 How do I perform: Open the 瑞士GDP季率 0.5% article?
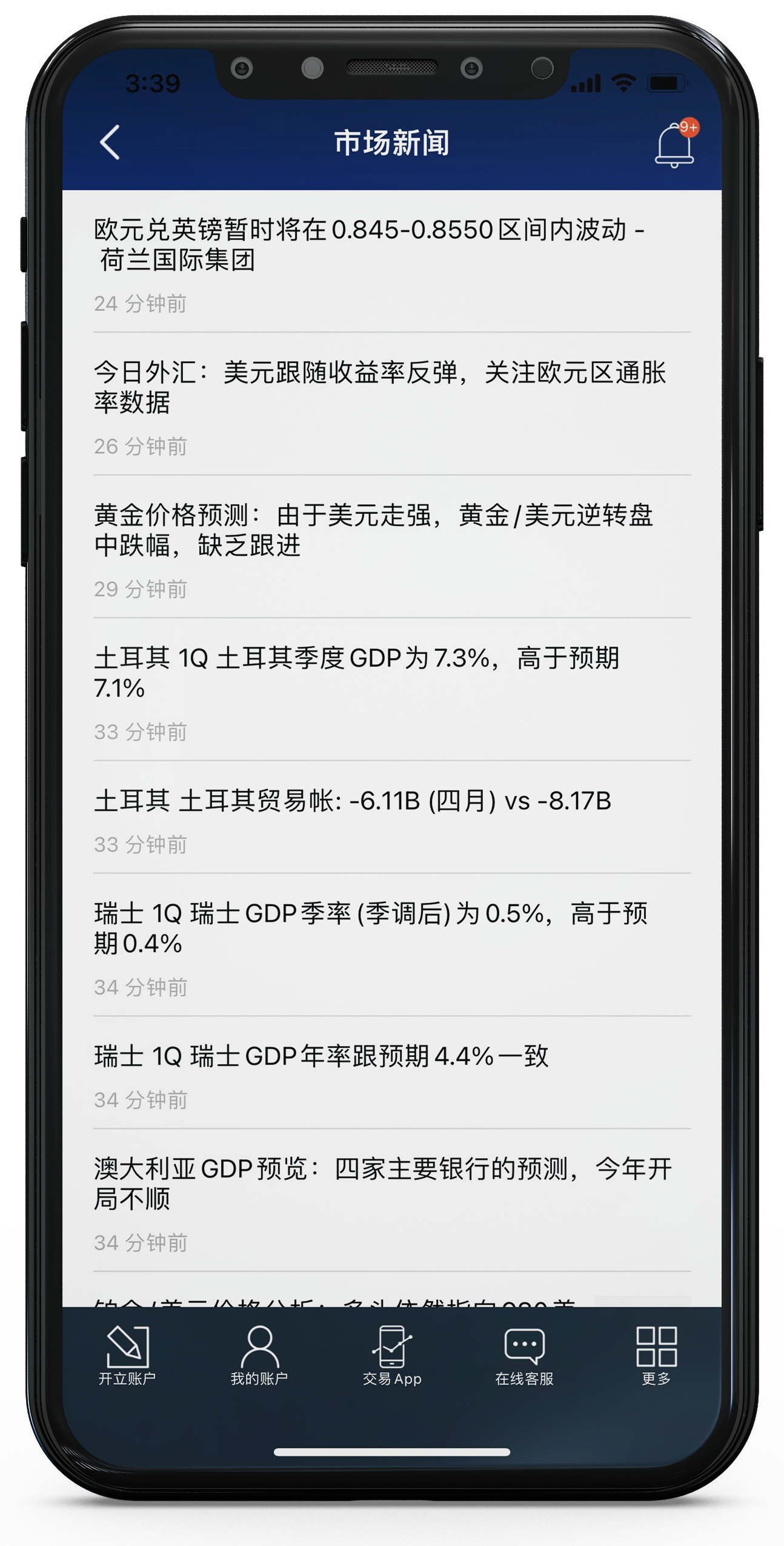(391, 945)
